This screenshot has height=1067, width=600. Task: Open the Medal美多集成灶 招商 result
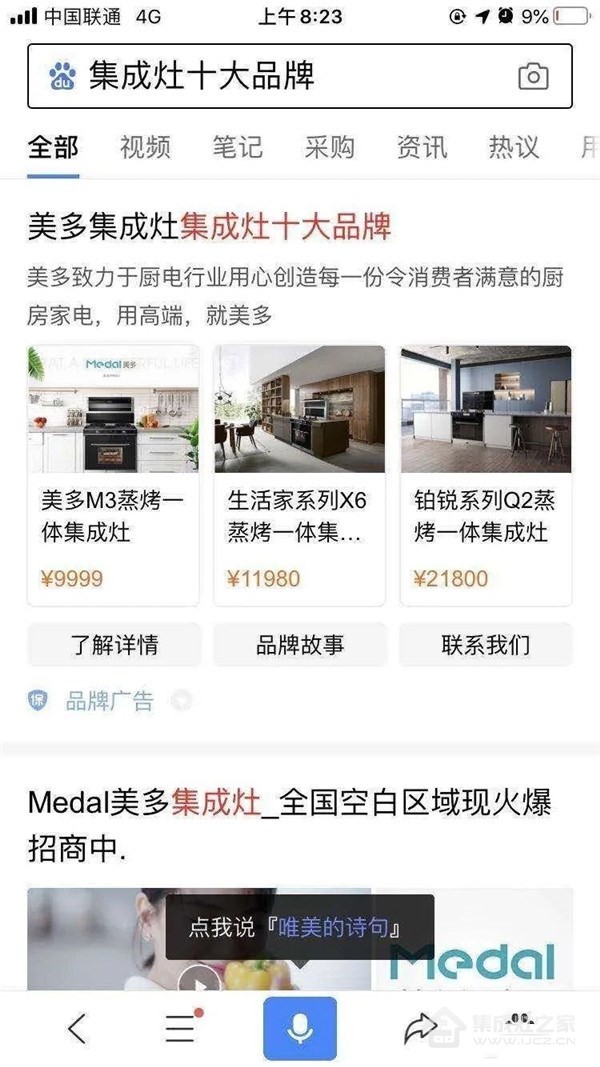[x=289, y=825]
